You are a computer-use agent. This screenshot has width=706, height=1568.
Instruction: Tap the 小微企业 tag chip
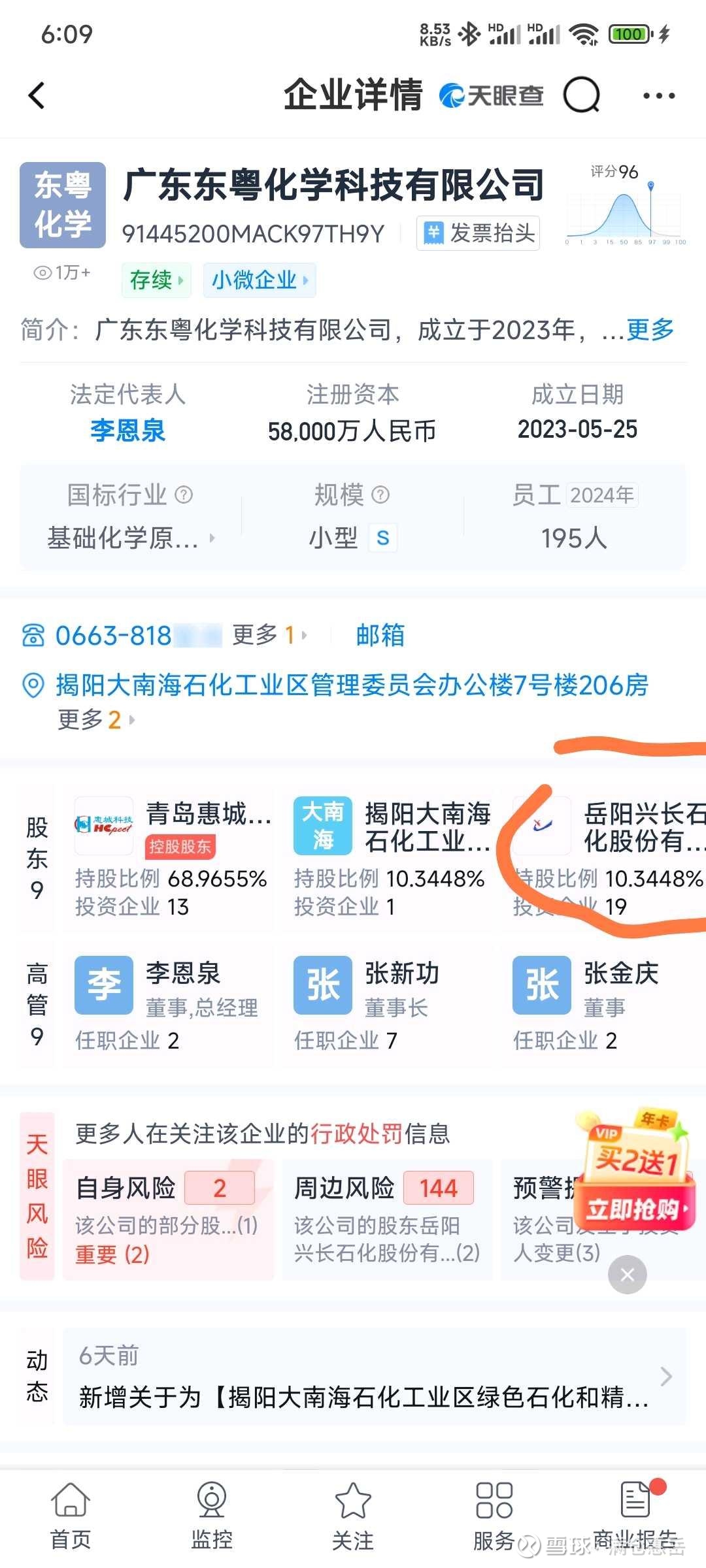(x=260, y=280)
